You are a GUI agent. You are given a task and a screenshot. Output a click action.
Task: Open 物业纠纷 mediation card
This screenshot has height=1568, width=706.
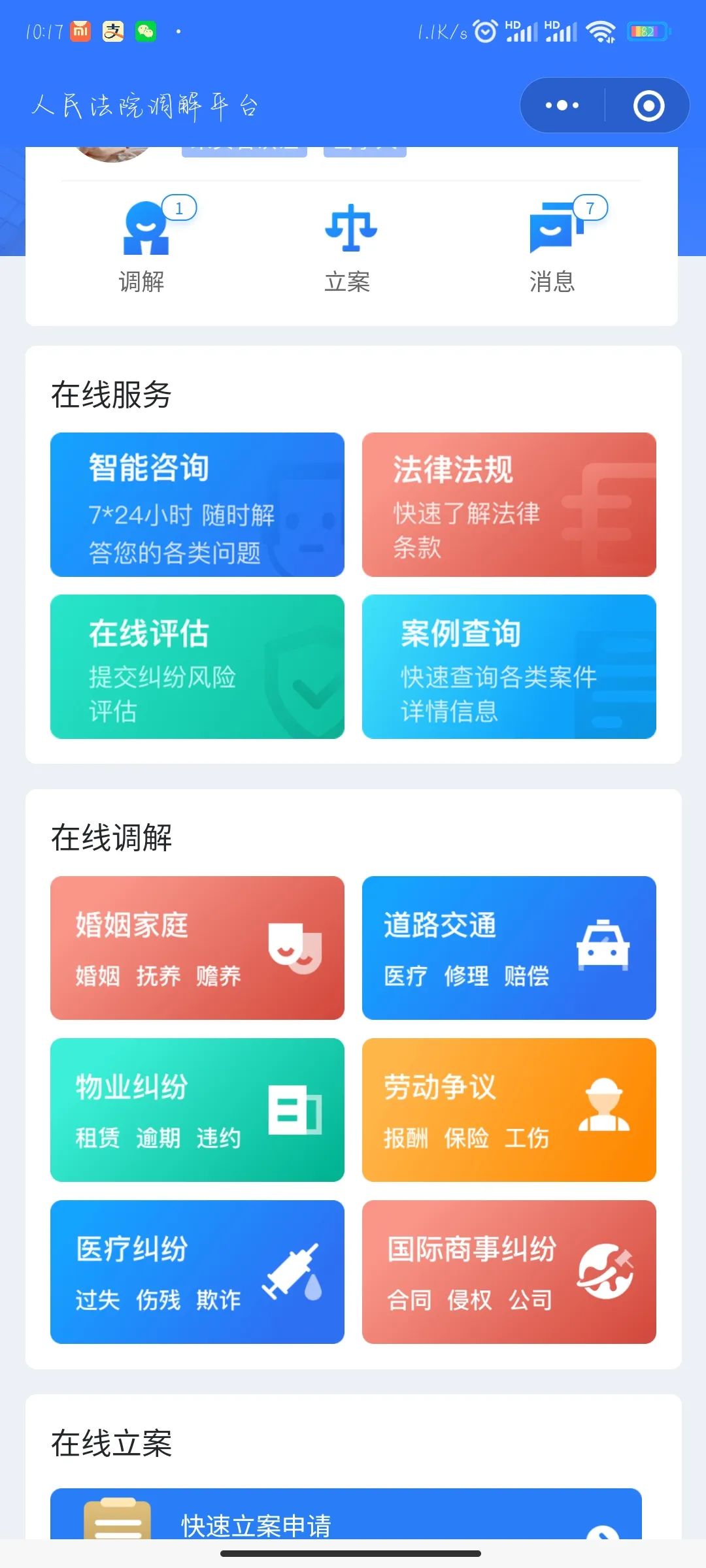click(x=197, y=1110)
